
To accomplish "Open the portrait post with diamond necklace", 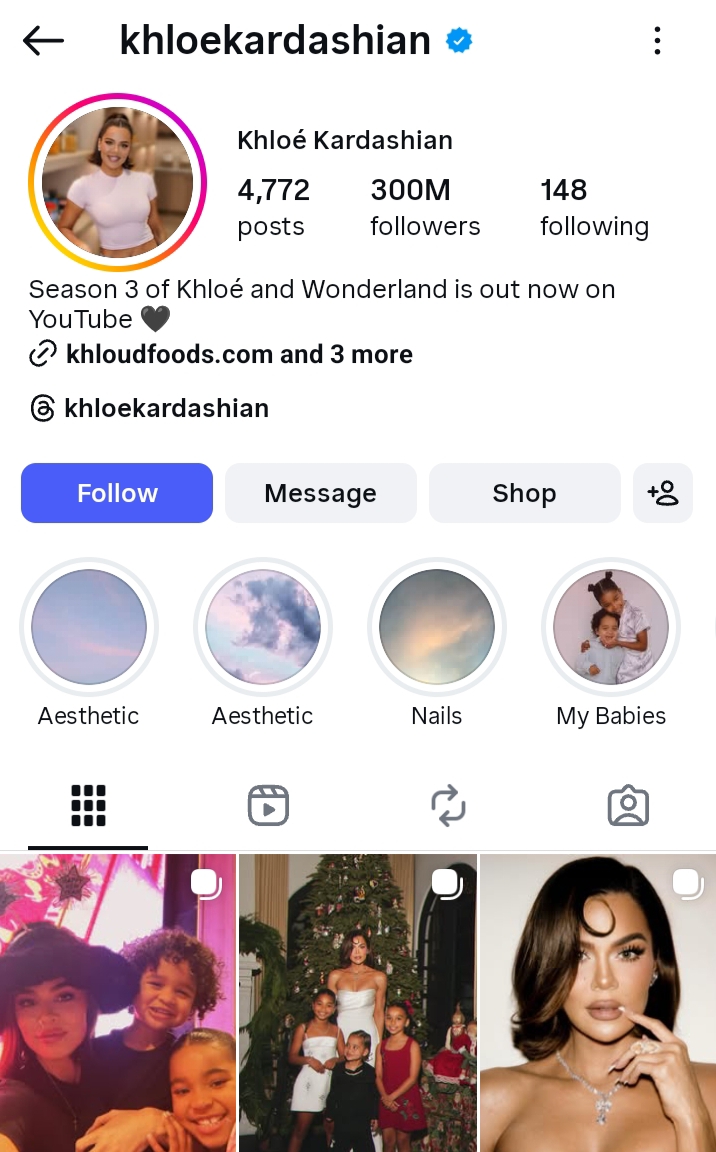I will [598, 1002].
